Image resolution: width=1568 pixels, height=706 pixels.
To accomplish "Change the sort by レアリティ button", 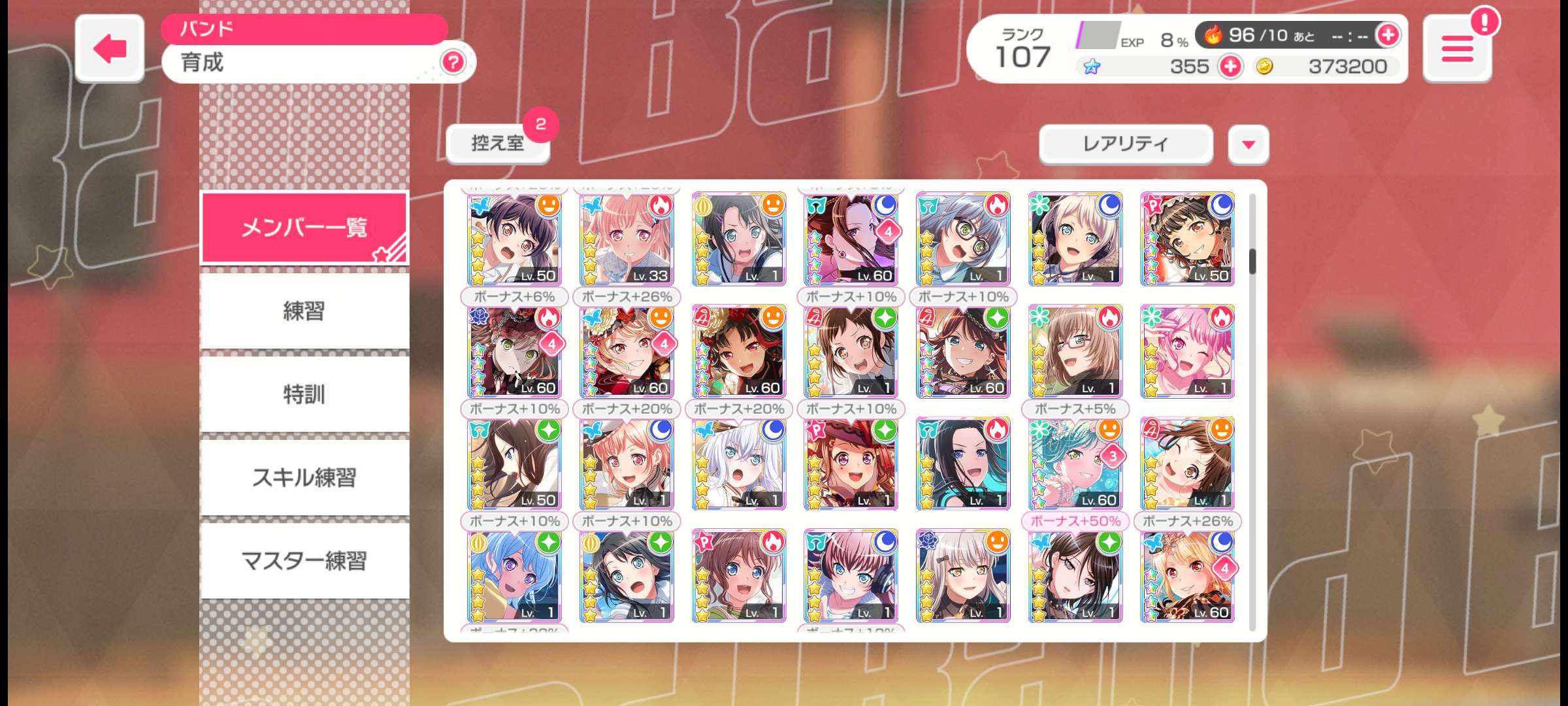I will [x=1125, y=144].
